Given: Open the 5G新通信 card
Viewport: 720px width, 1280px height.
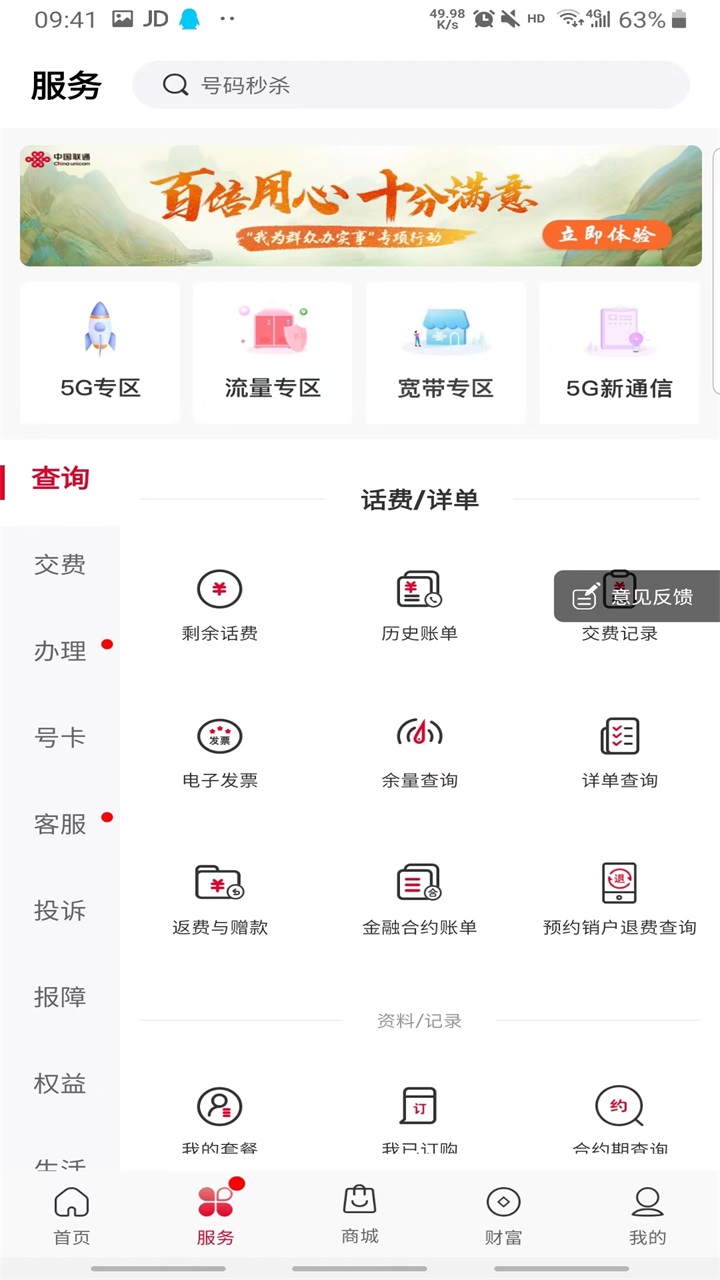Looking at the screenshot, I should tap(619, 352).
